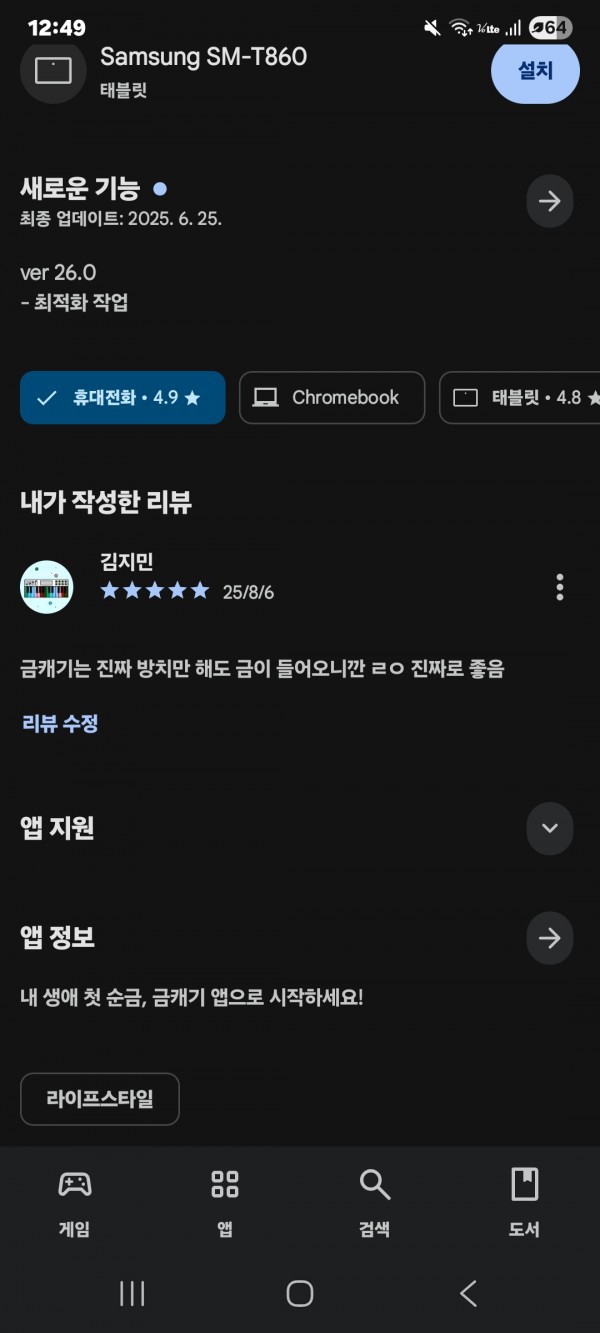Select the 휴대전화 4.9 rating chip

(122, 397)
